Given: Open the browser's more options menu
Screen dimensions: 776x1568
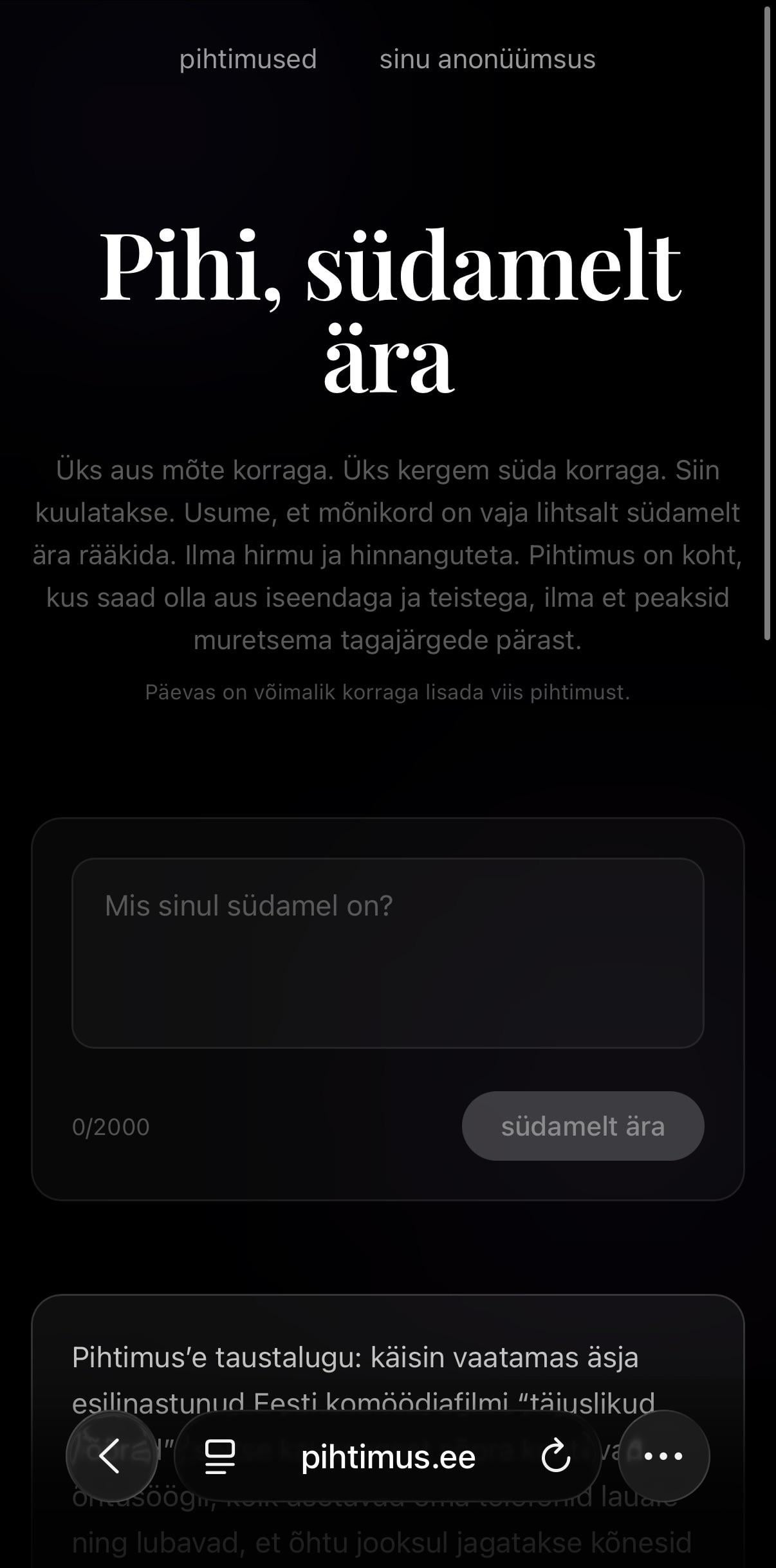Looking at the screenshot, I should tap(663, 1456).
